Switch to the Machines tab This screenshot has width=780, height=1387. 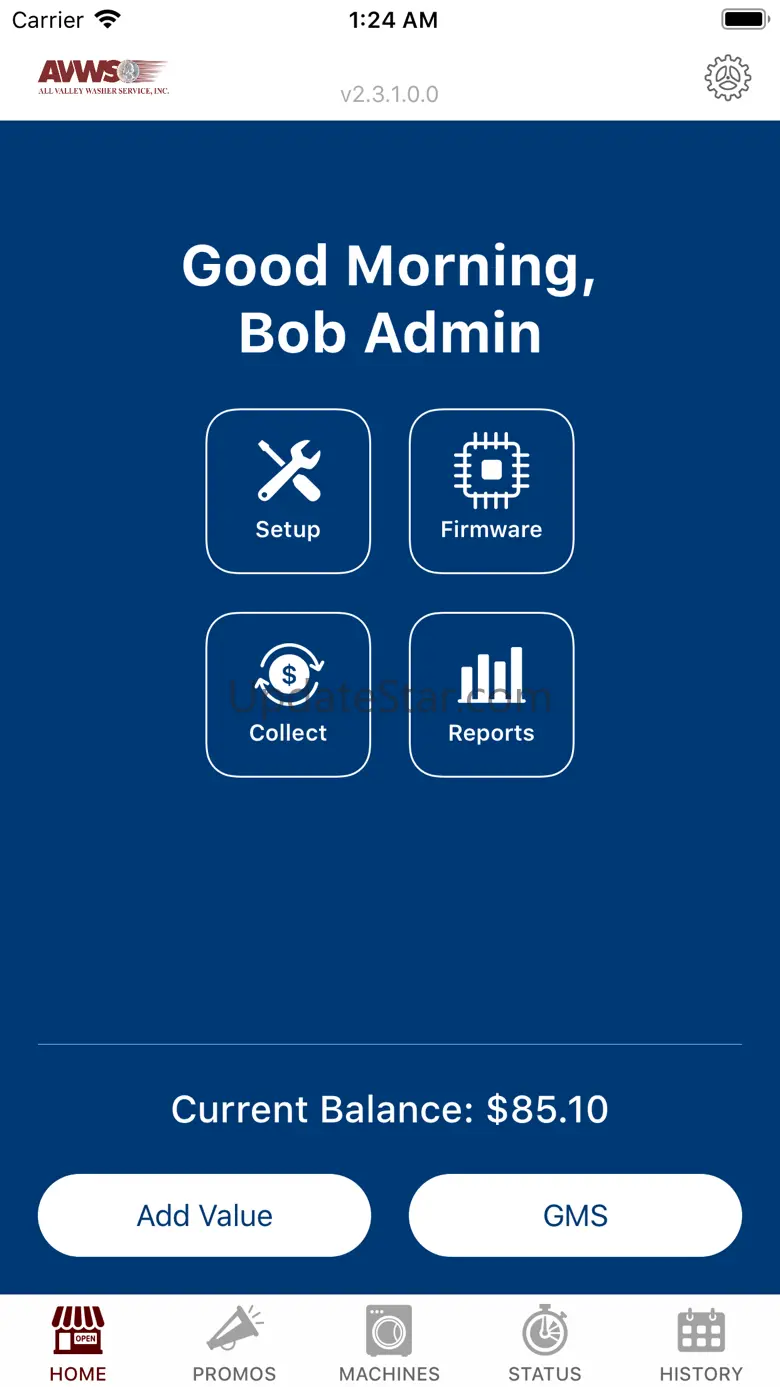[389, 1343]
